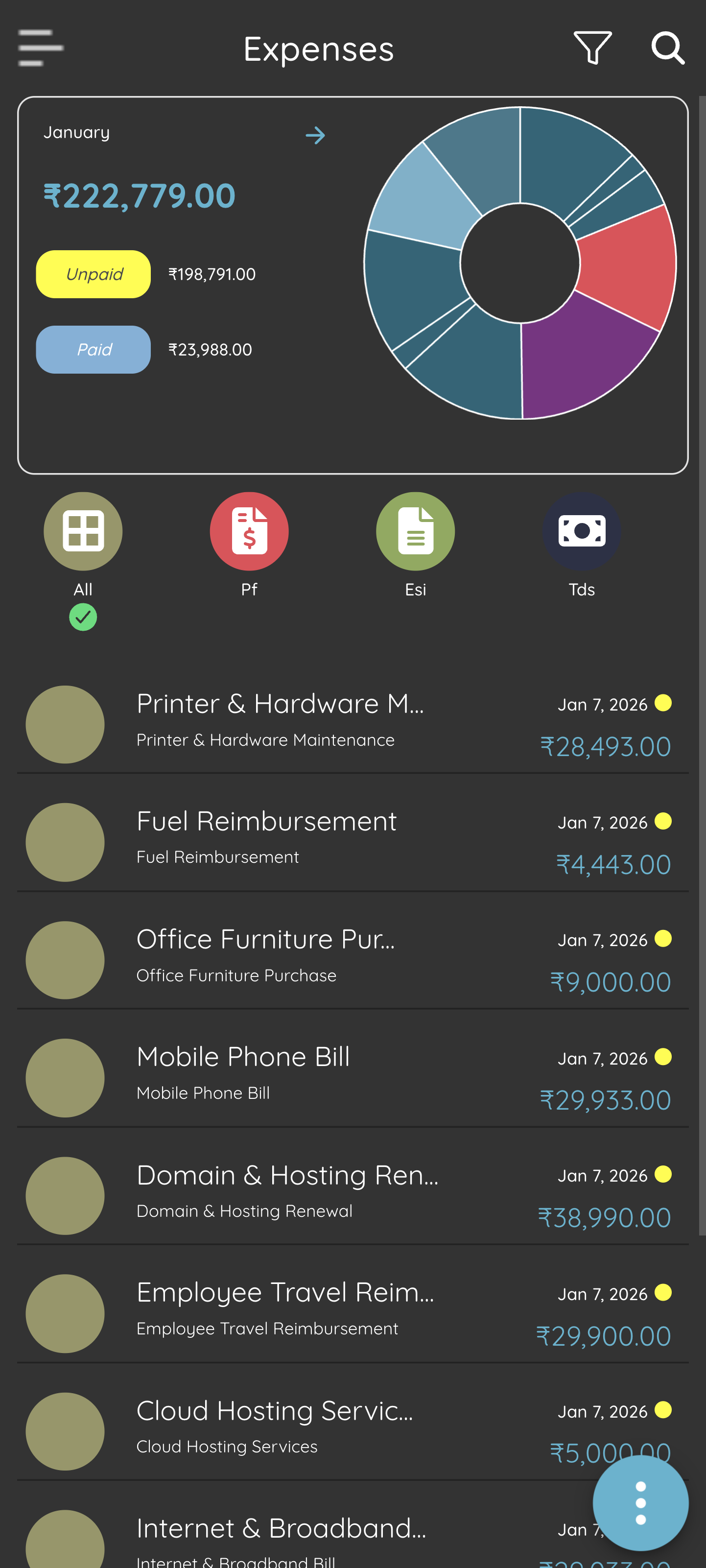Select the All category
The image size is (706, 1568).
click(83, 531)
